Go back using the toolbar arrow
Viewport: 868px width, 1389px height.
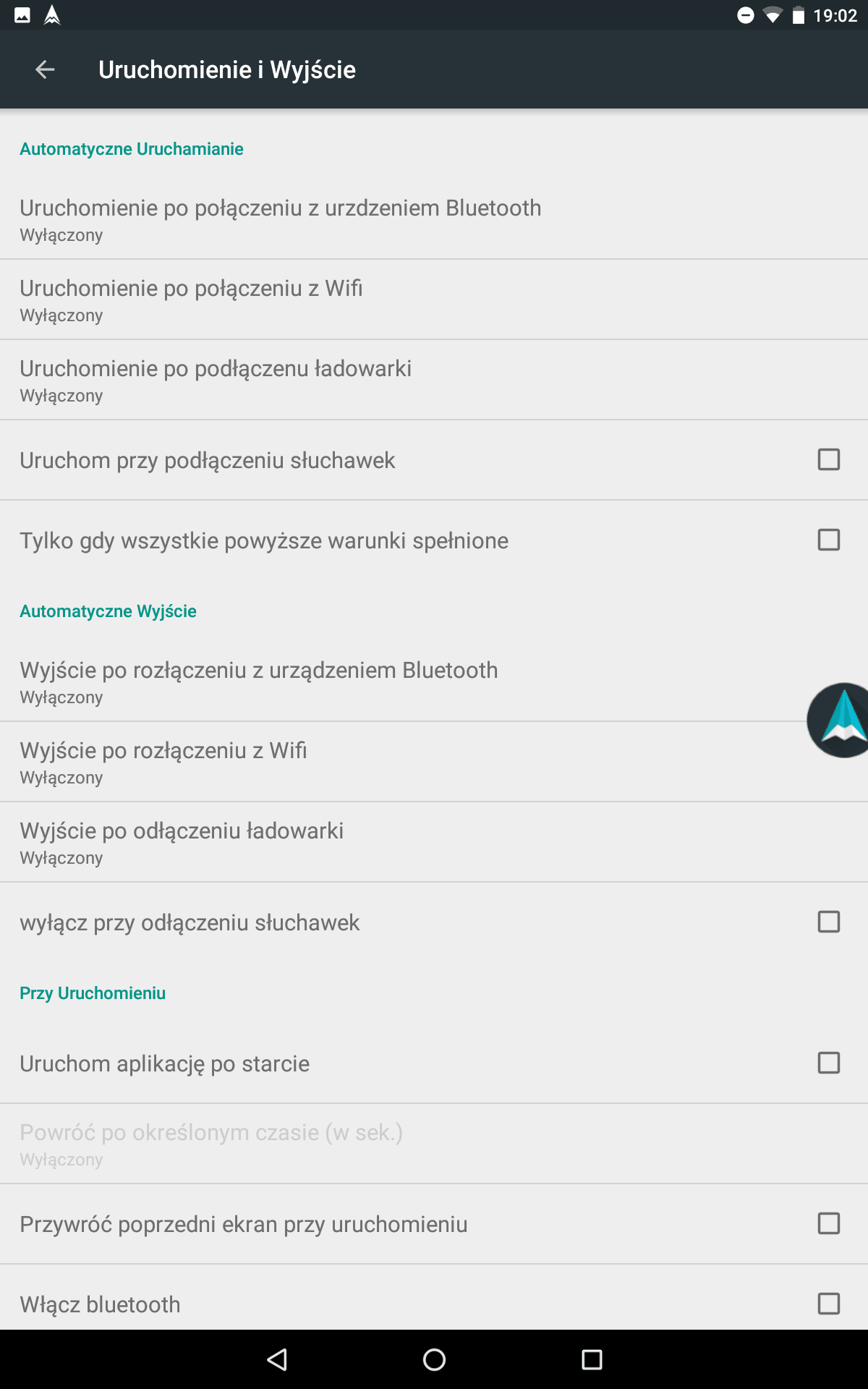pos(45,69)
